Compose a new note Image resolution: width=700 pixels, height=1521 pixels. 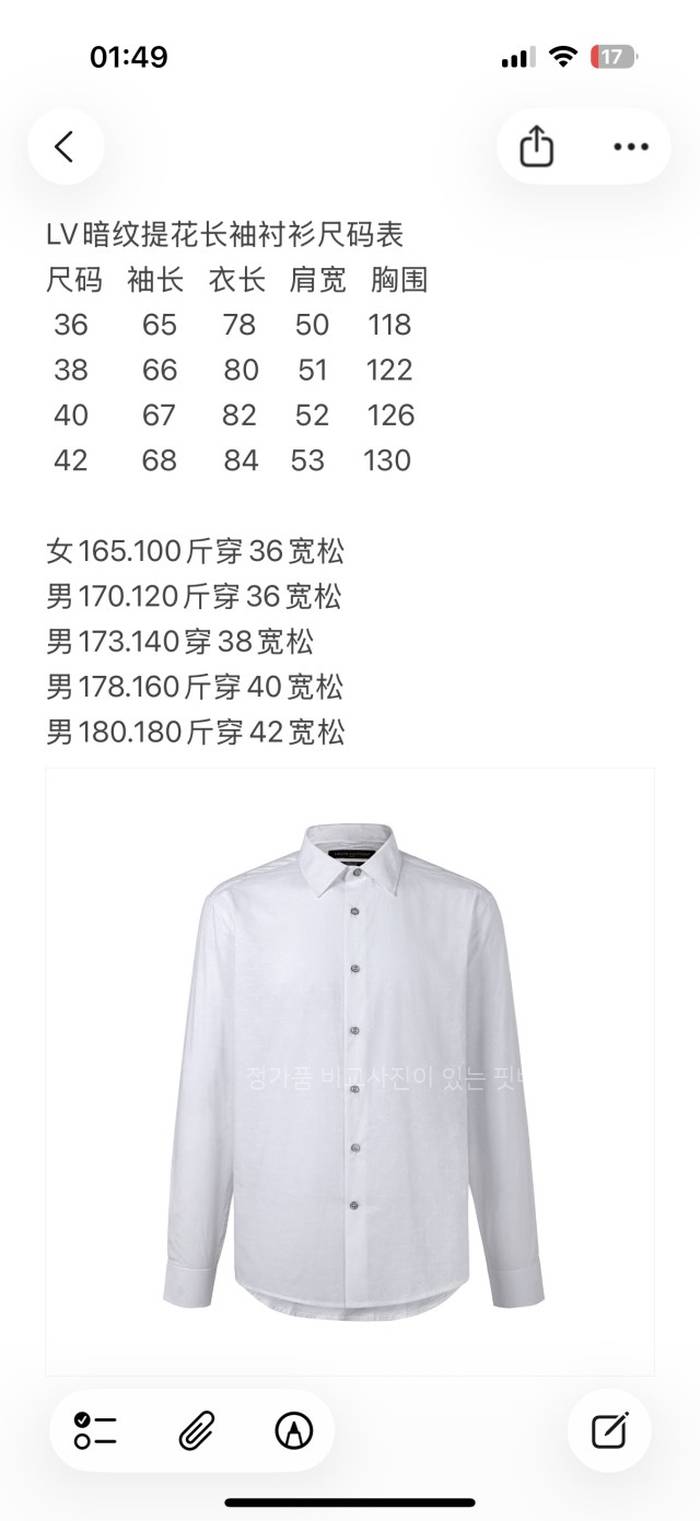(609, 1431)
